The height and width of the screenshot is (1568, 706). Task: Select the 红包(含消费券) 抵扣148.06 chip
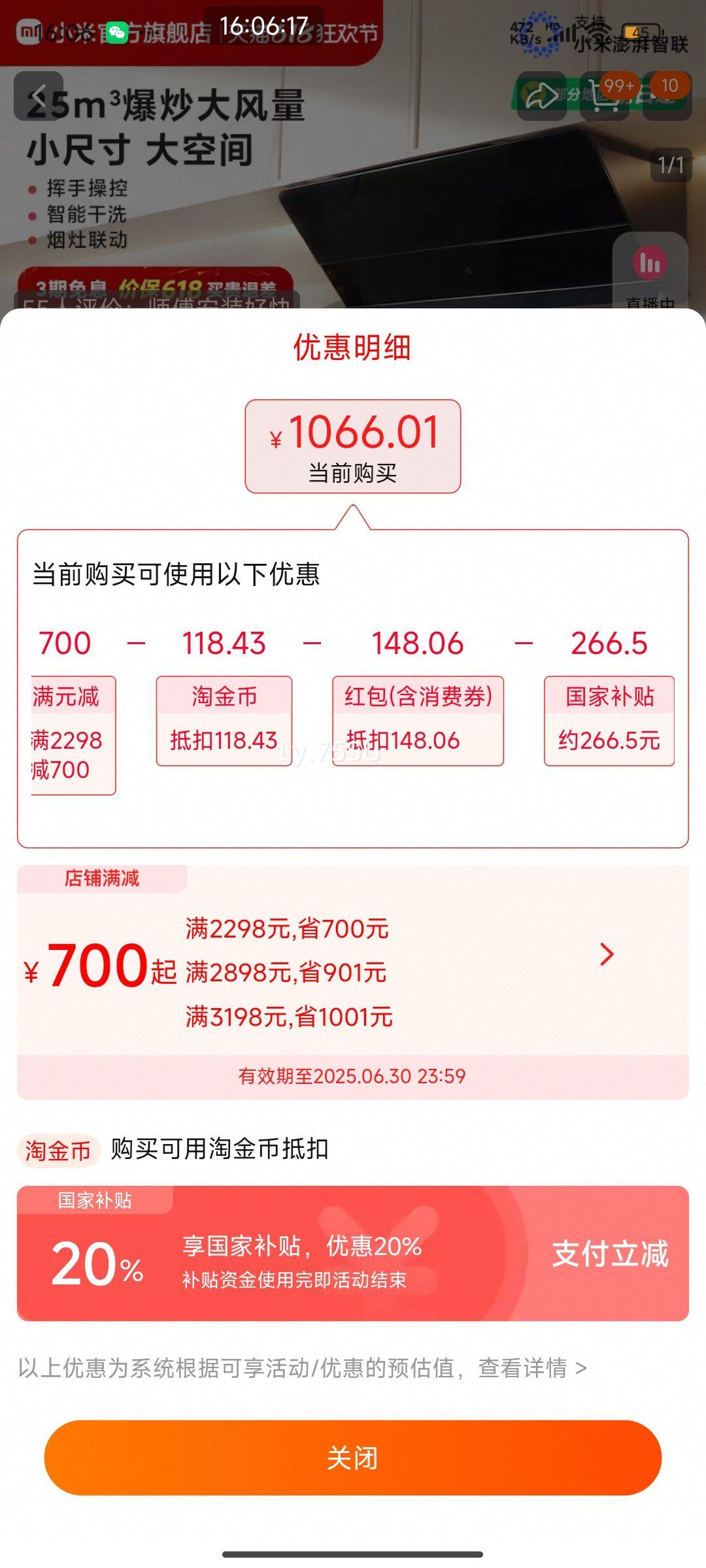pyautogui.click(x=418, y=719)
